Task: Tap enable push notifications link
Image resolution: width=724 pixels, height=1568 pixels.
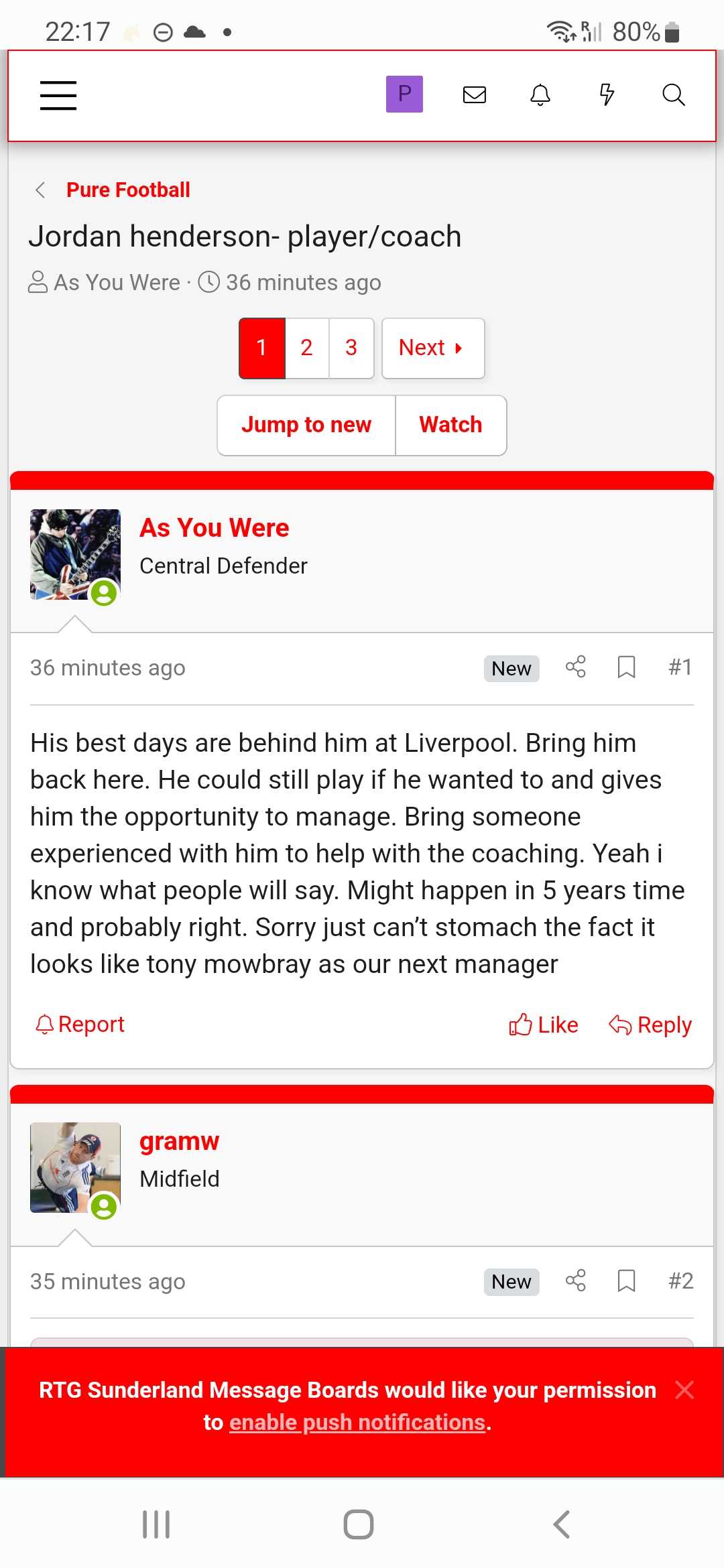Action: (x=357, y=1422)
